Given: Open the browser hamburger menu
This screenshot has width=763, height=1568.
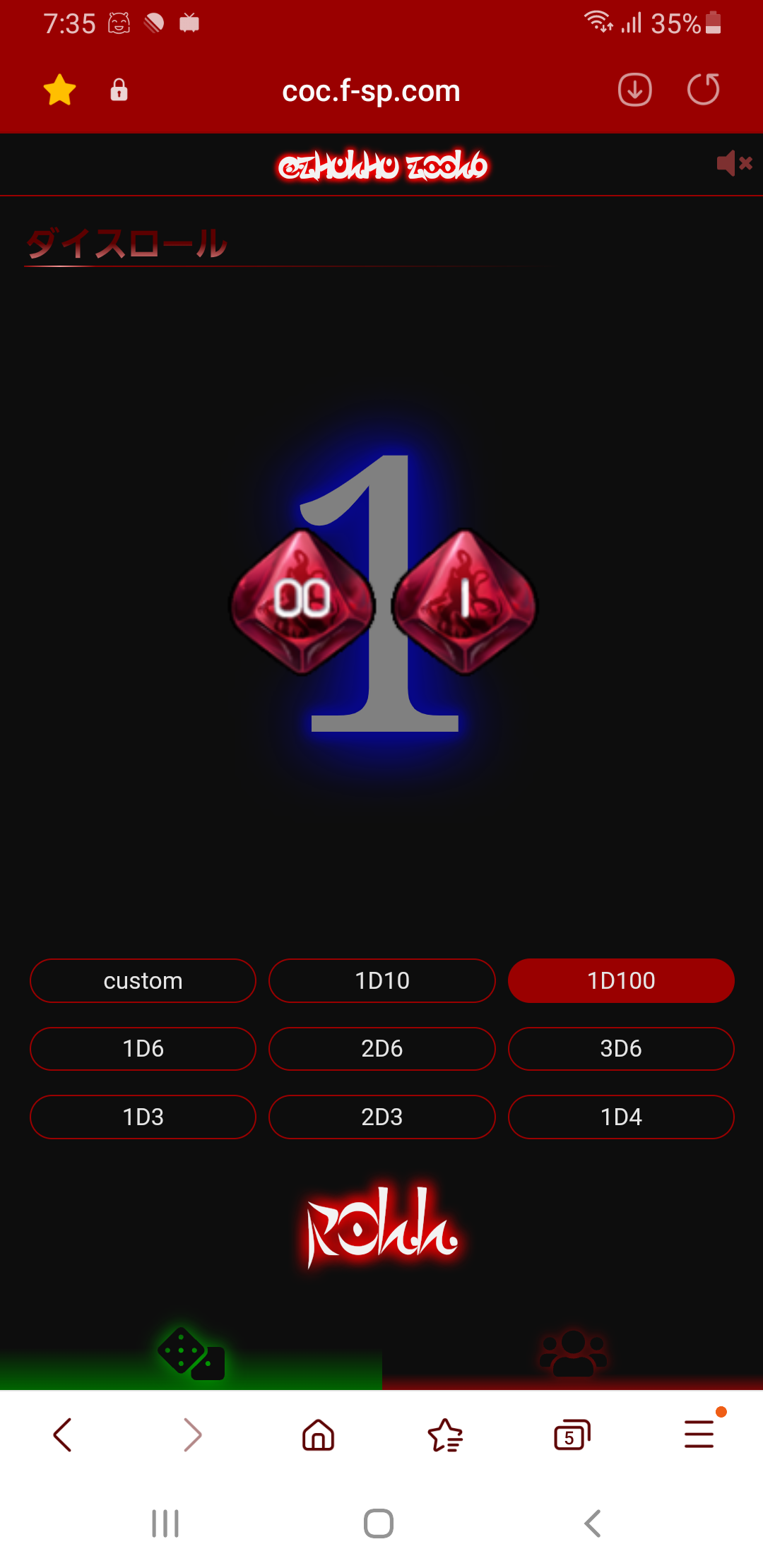Looking at the screenshot, I should click(x=699, y=1435).
